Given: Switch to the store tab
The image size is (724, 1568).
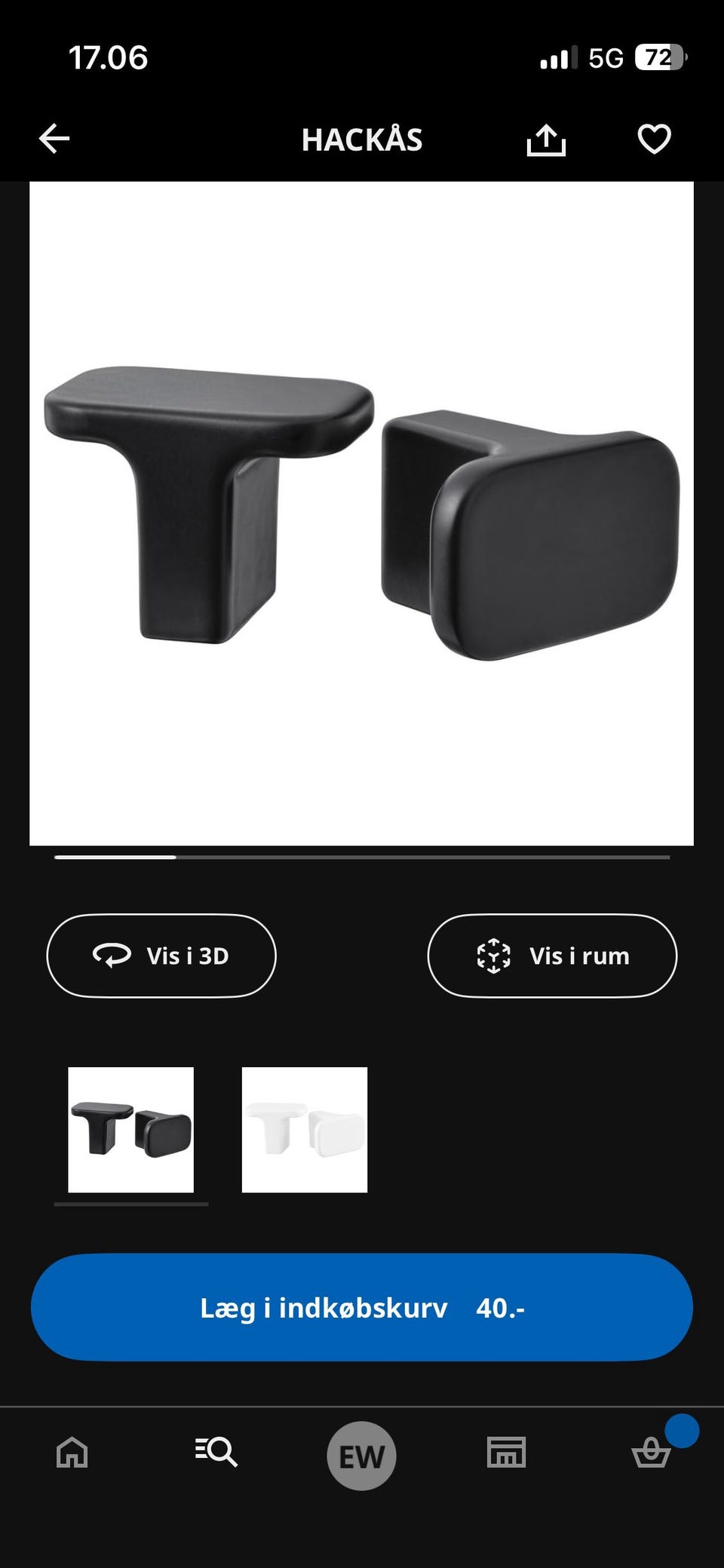Looking at the screenshot, I should (506, 1452).
